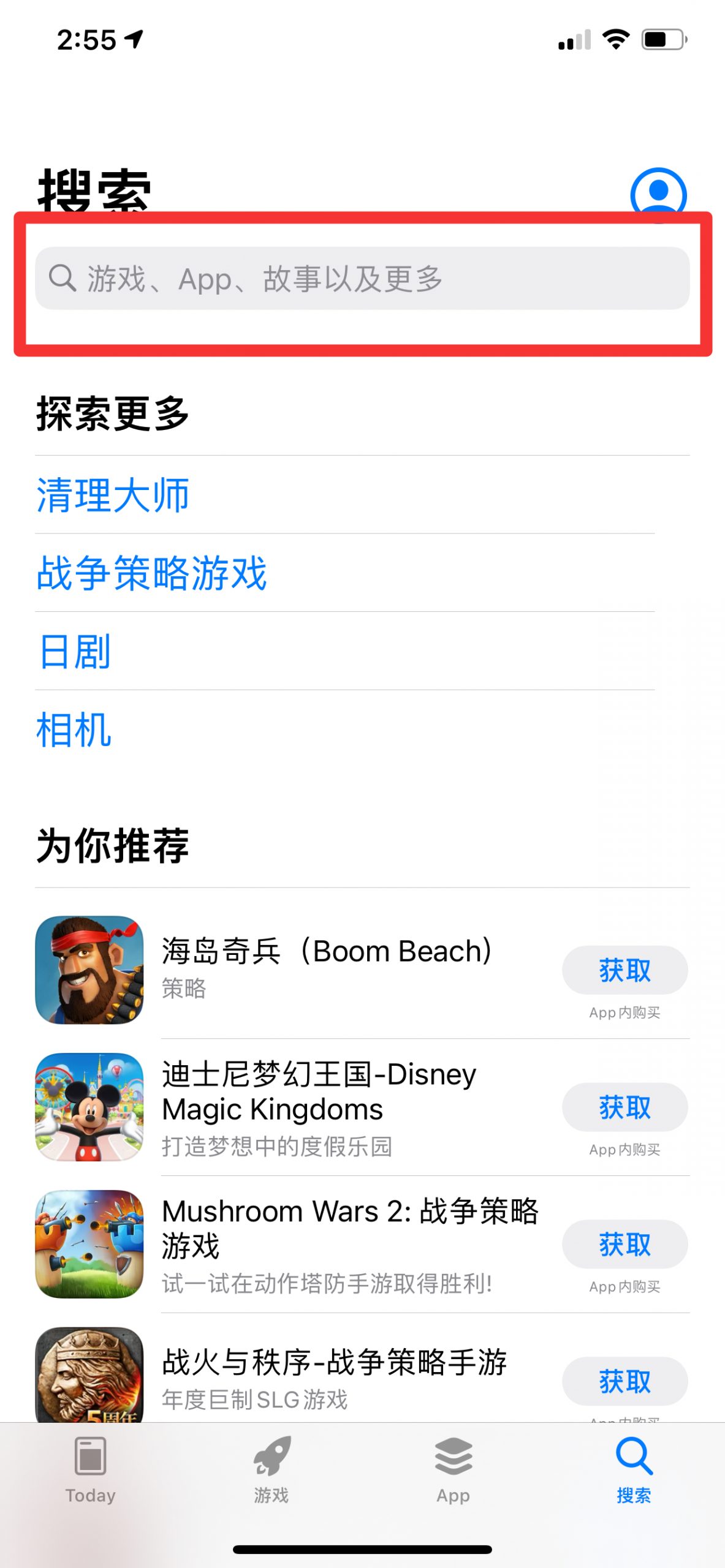Open the 相机 suggested search
This screenshot has width=725, height=1568.
tap(74, 729)
